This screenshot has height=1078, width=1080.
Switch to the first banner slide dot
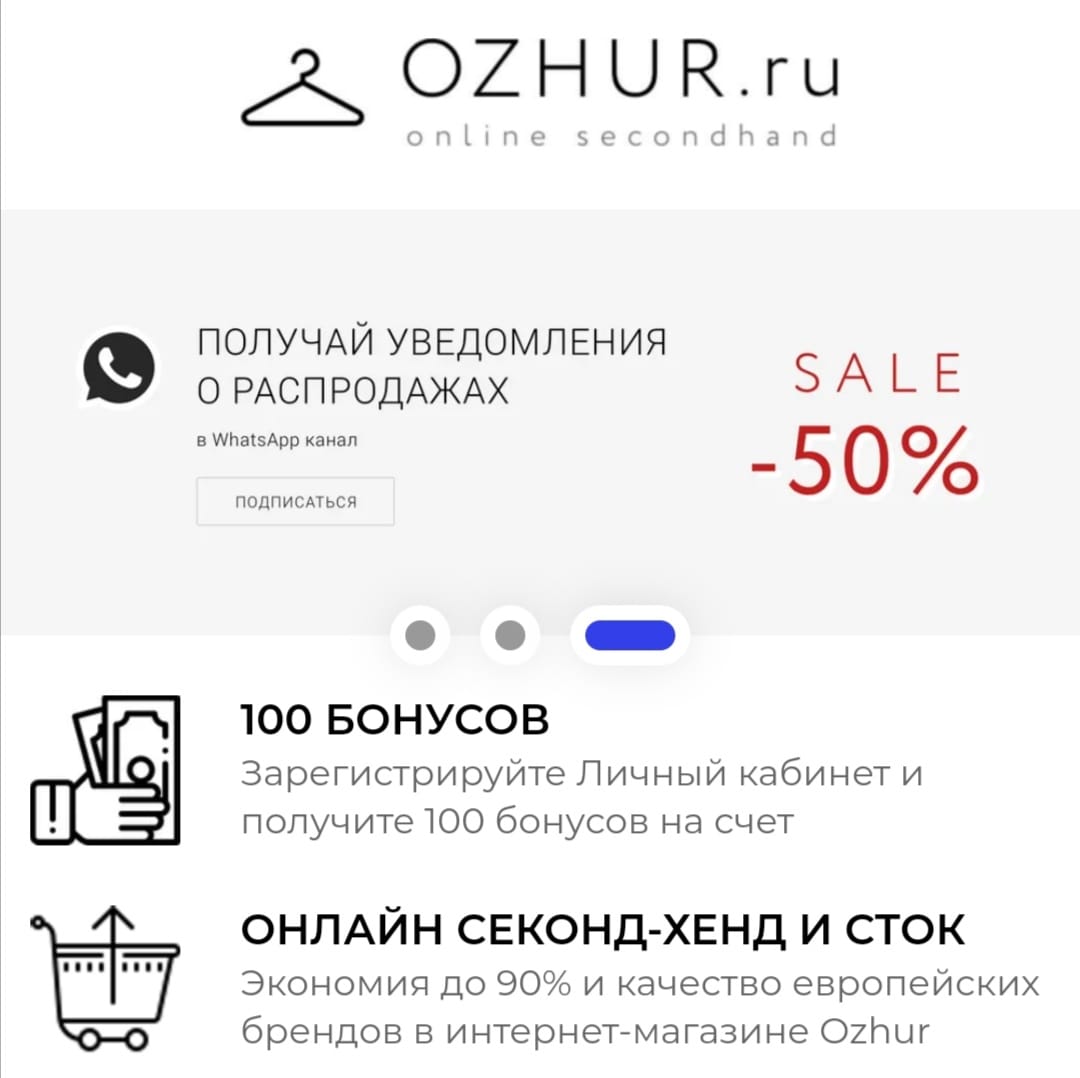[x=420, y=635]
